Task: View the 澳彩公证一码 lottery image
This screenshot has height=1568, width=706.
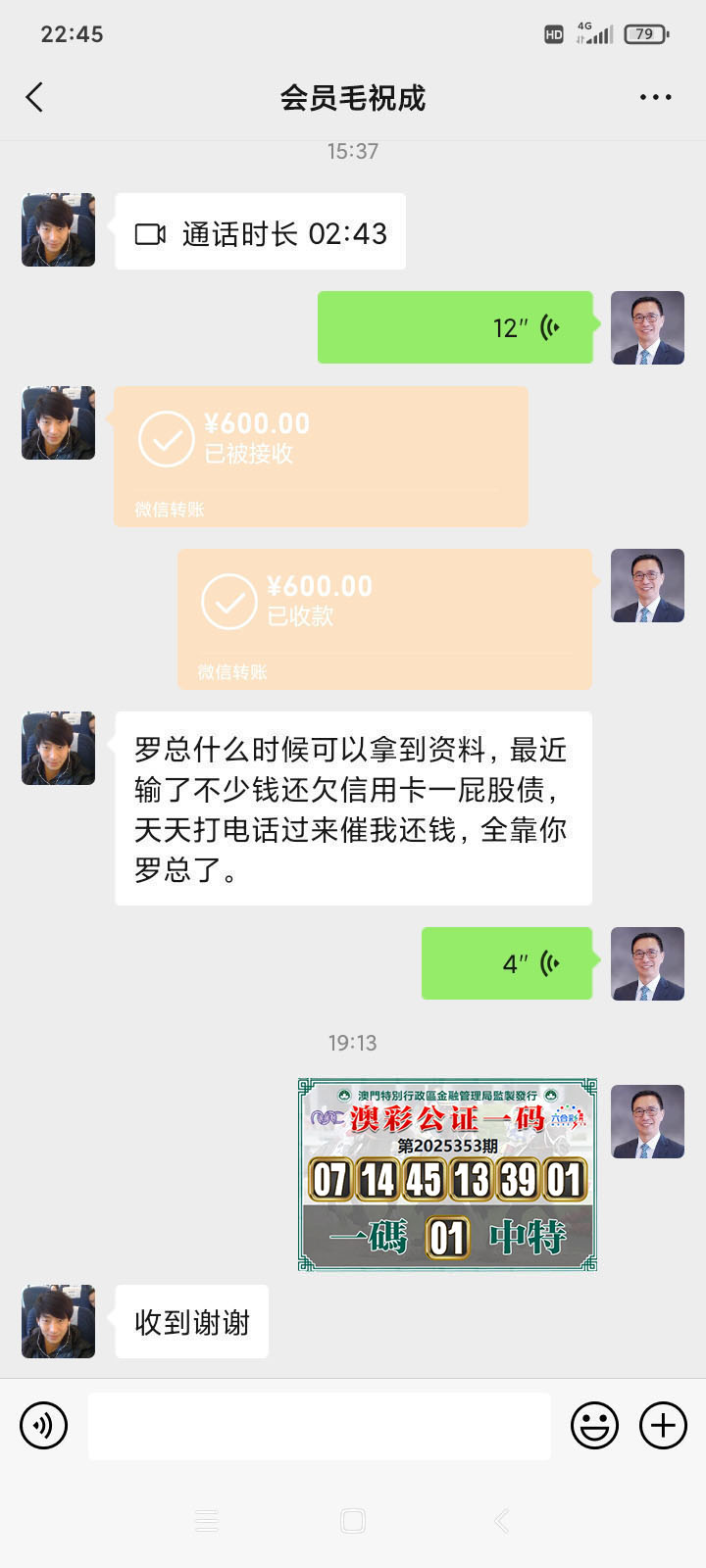Action: click(447, 1174)
